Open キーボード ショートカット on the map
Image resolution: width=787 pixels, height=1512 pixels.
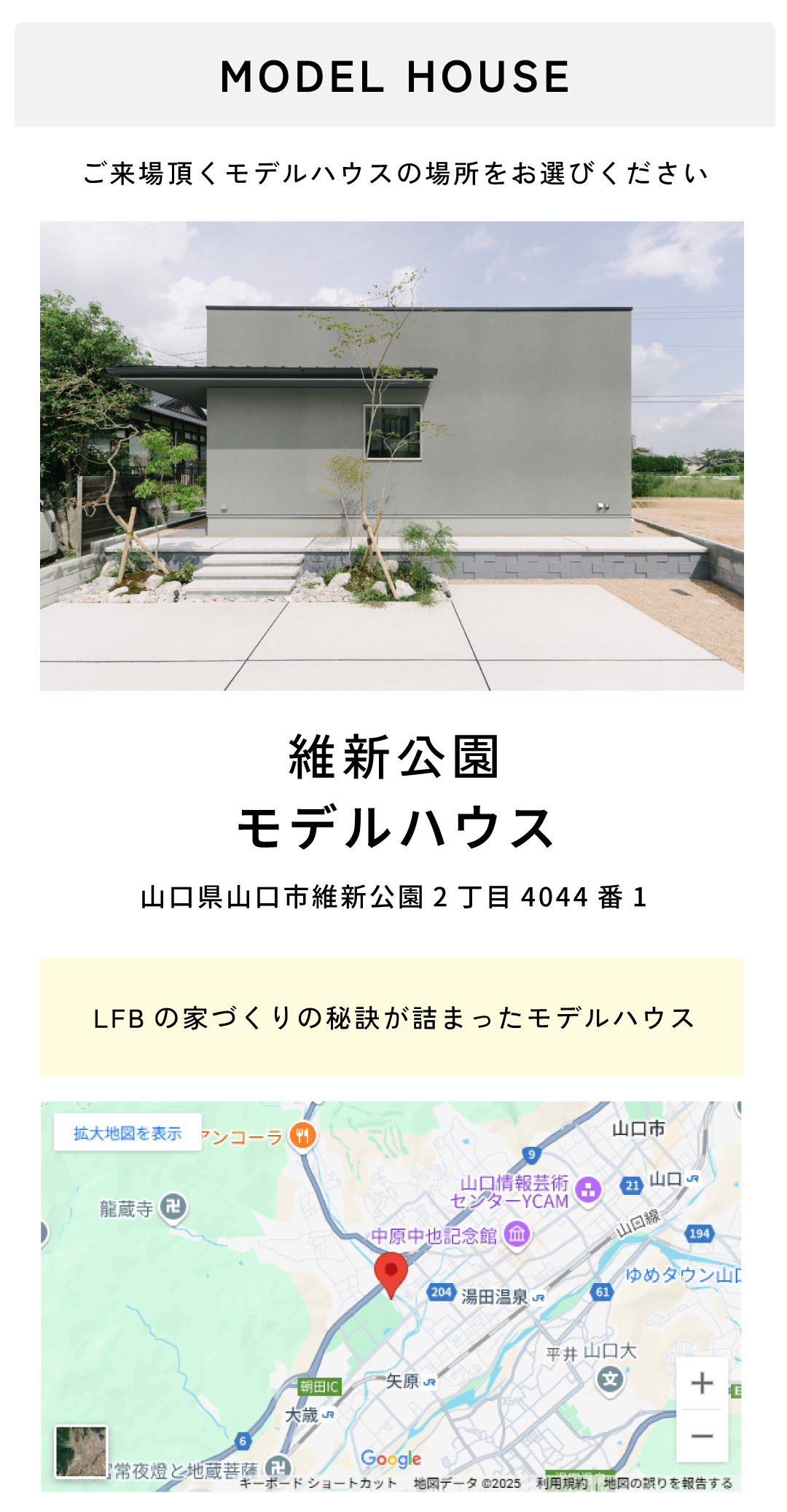[318, 1483]
